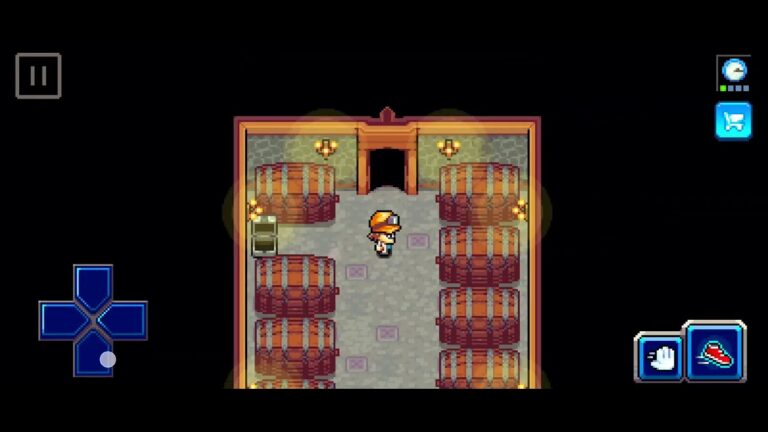Open the shop cart button

tap(733, 121)
